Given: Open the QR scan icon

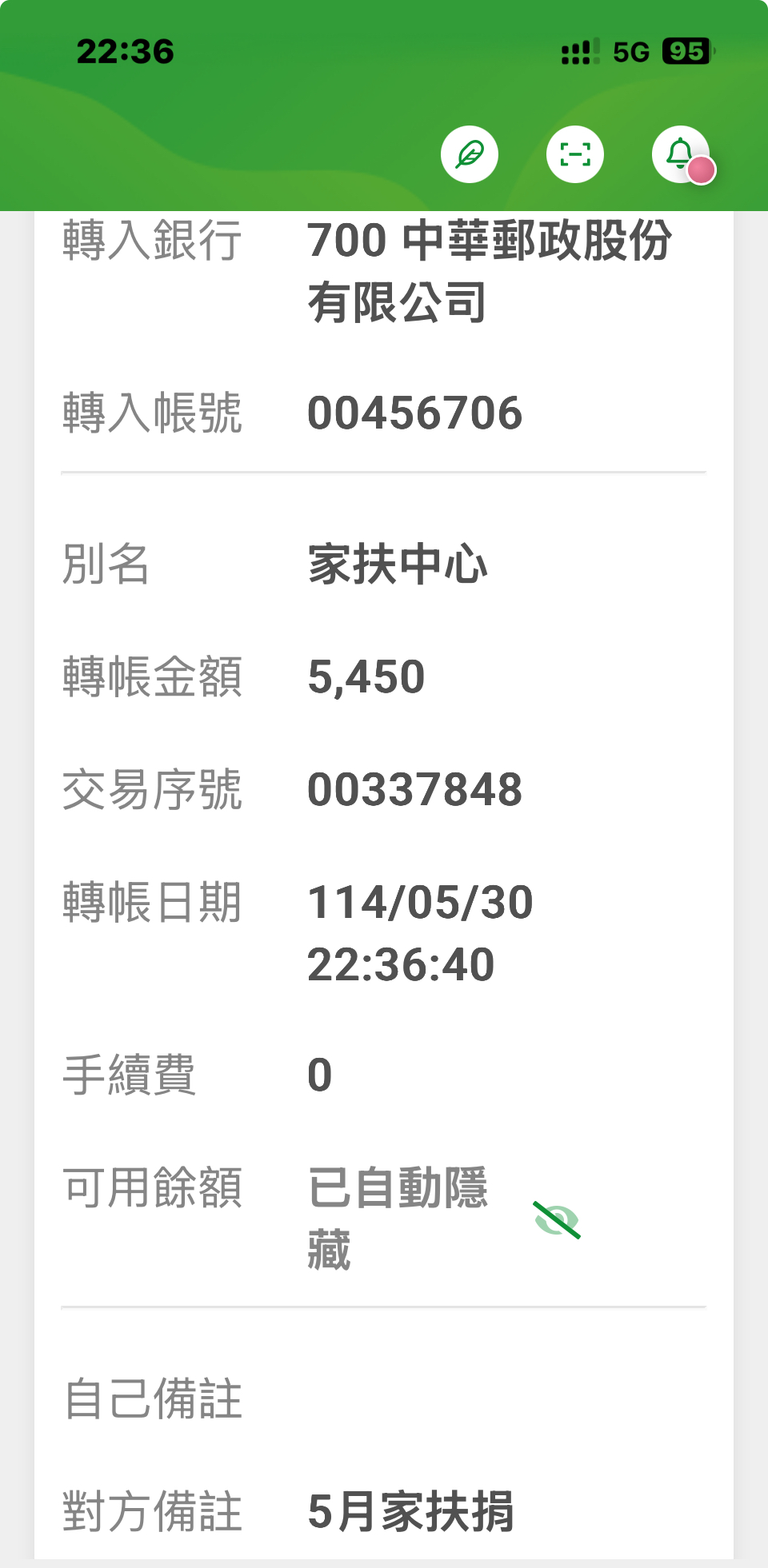Looking at the screenshot, I should 575,154.
